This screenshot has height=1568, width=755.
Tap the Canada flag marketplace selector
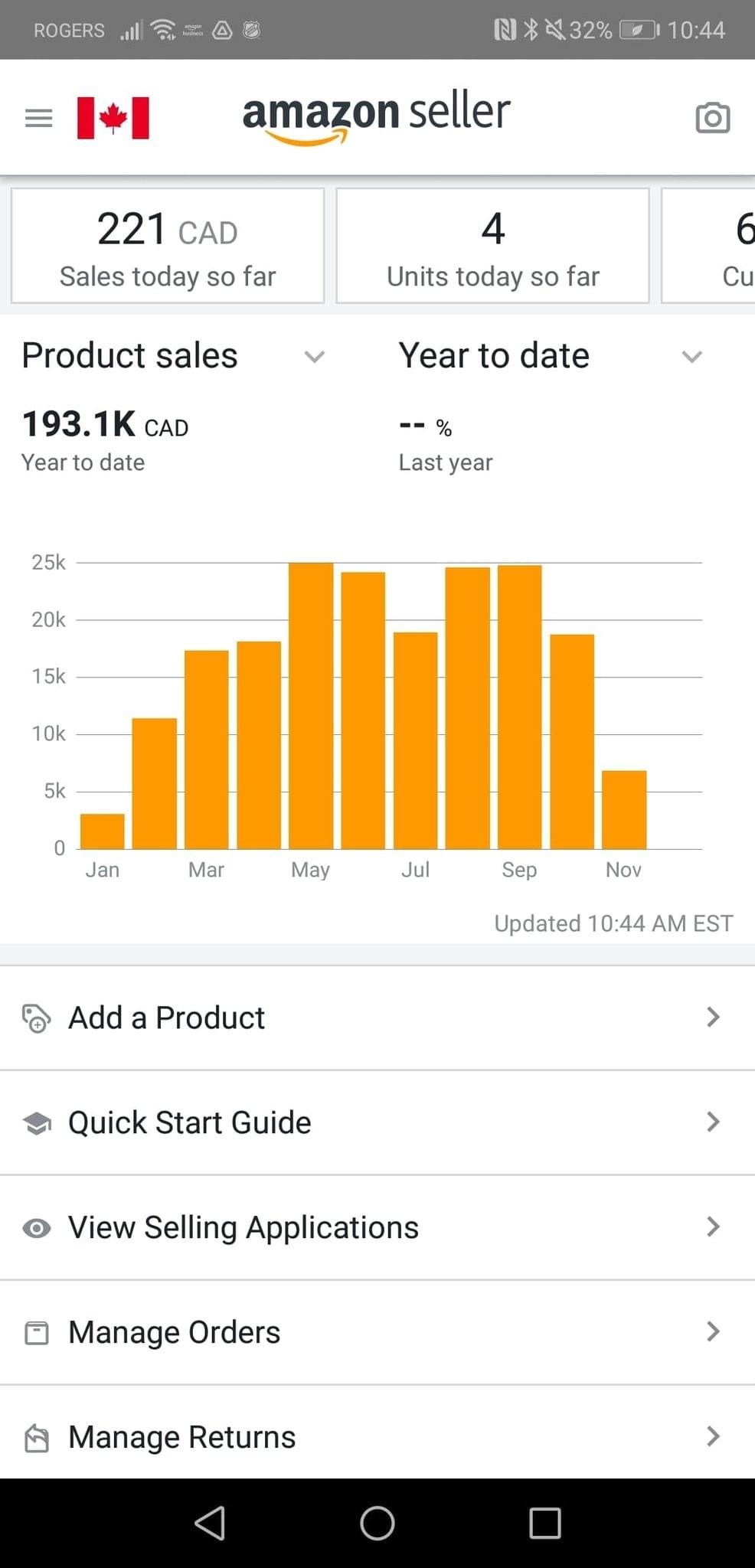tap(113, 118)
